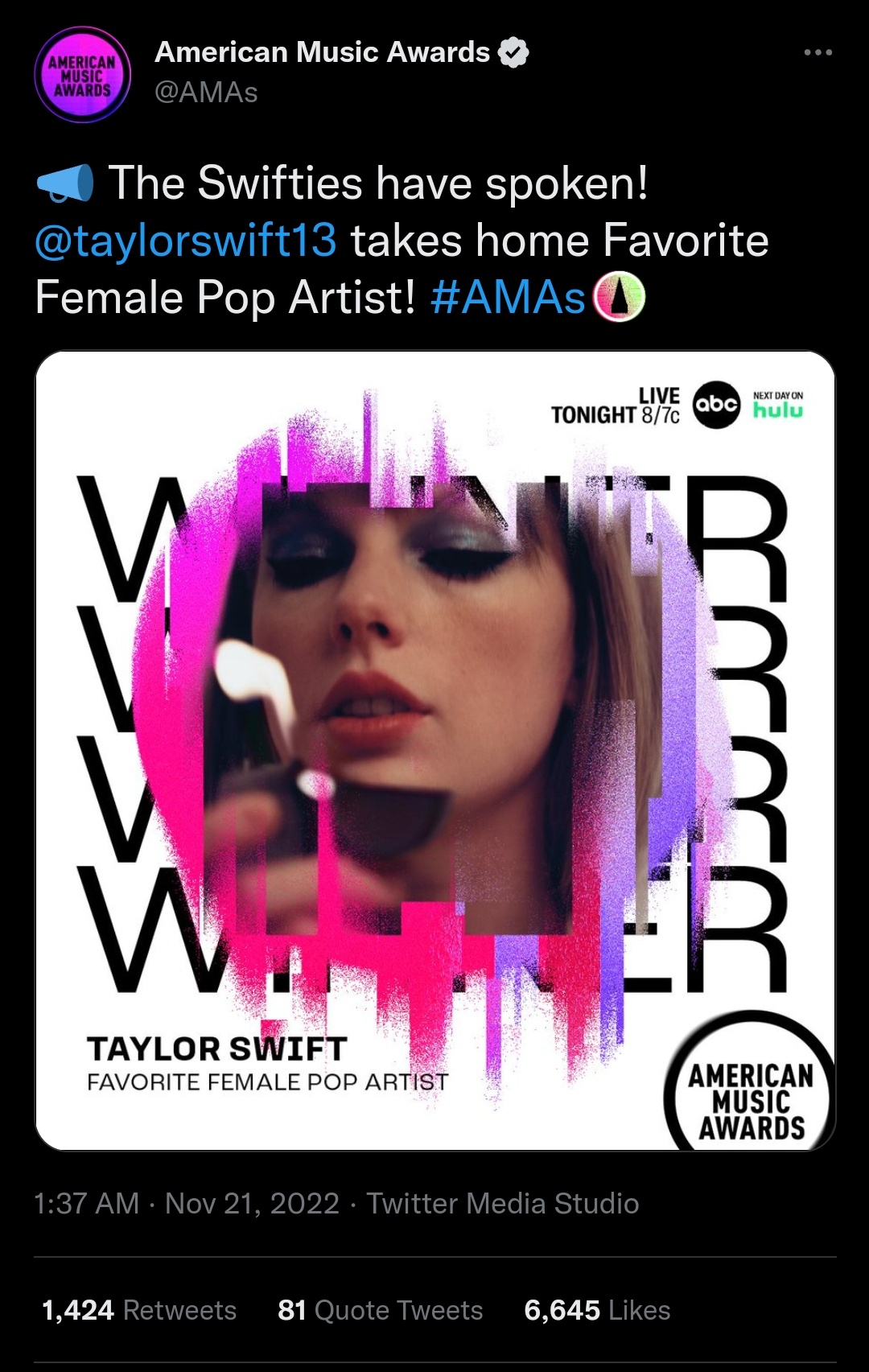Click the hulu logo in the image corner

tap(776, 412)
